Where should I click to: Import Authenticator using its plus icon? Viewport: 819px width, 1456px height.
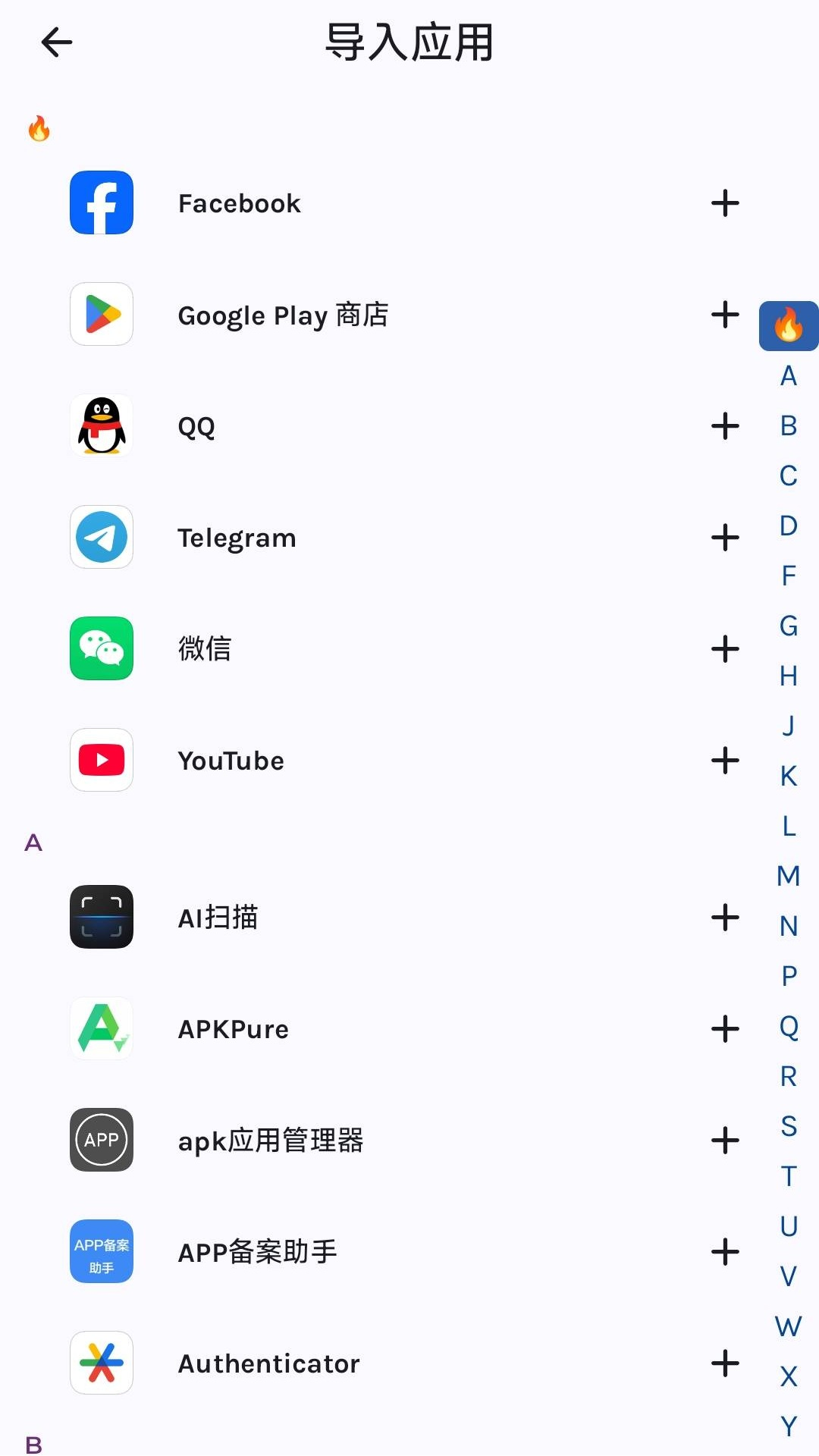click(x=725, y=1363)
